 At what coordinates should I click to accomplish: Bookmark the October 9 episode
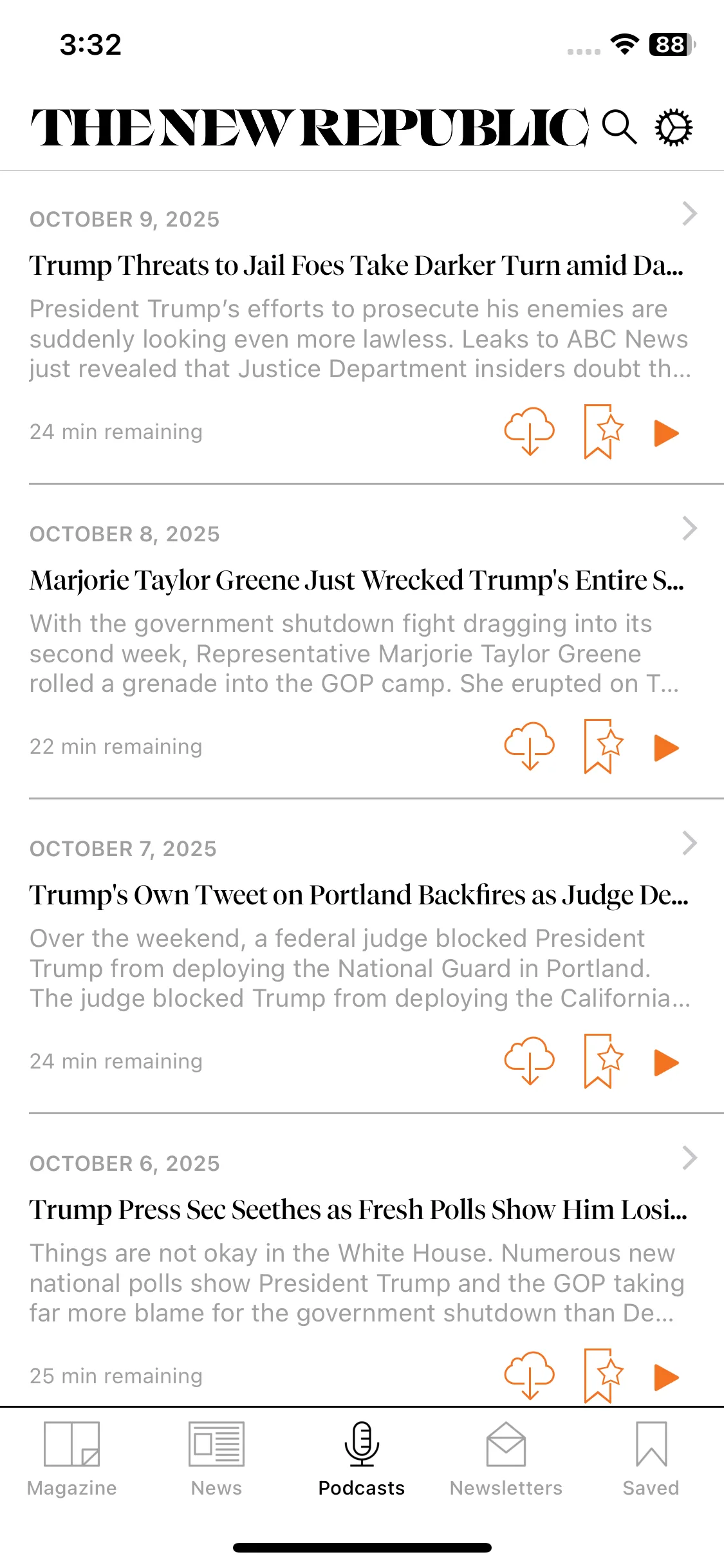coord(601,431)
